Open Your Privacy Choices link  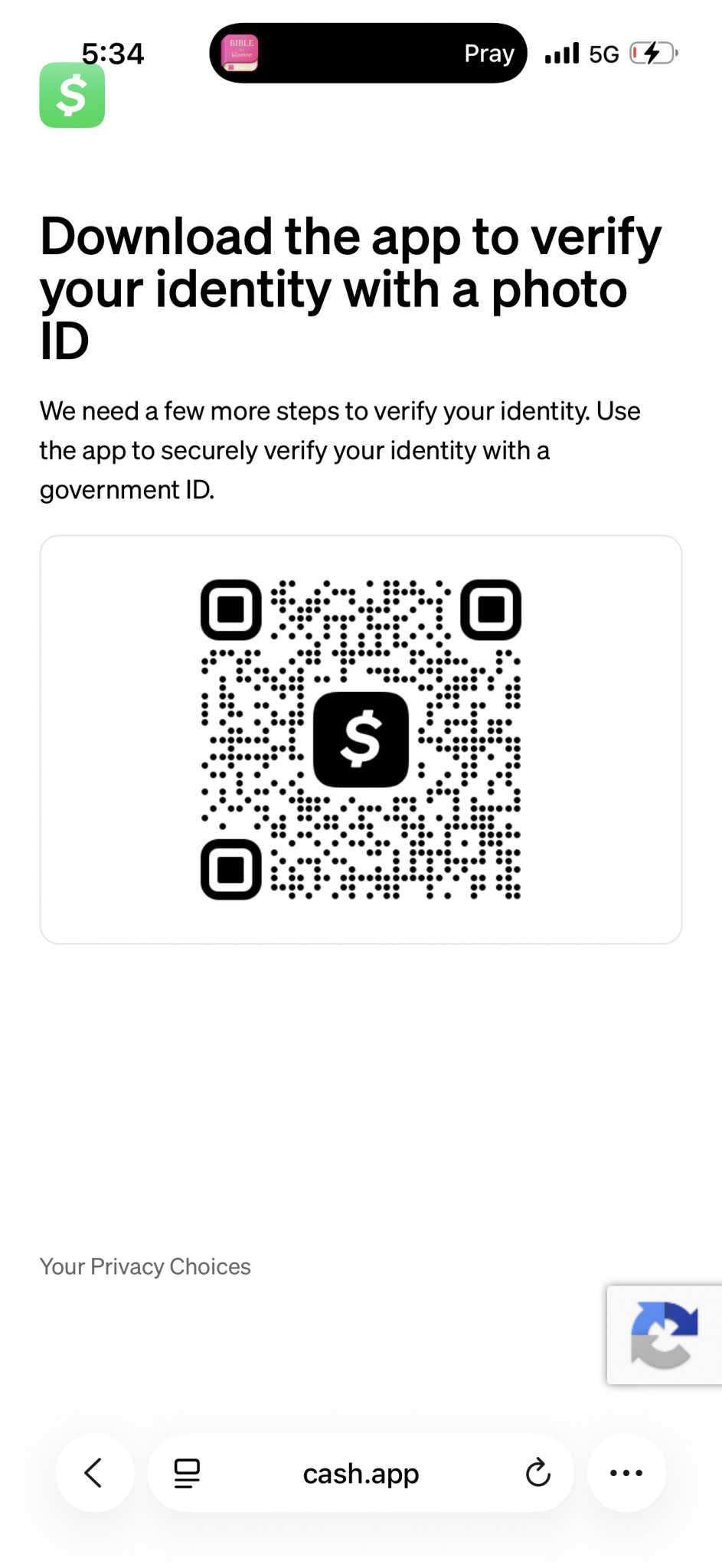(x=145, y=1266)
